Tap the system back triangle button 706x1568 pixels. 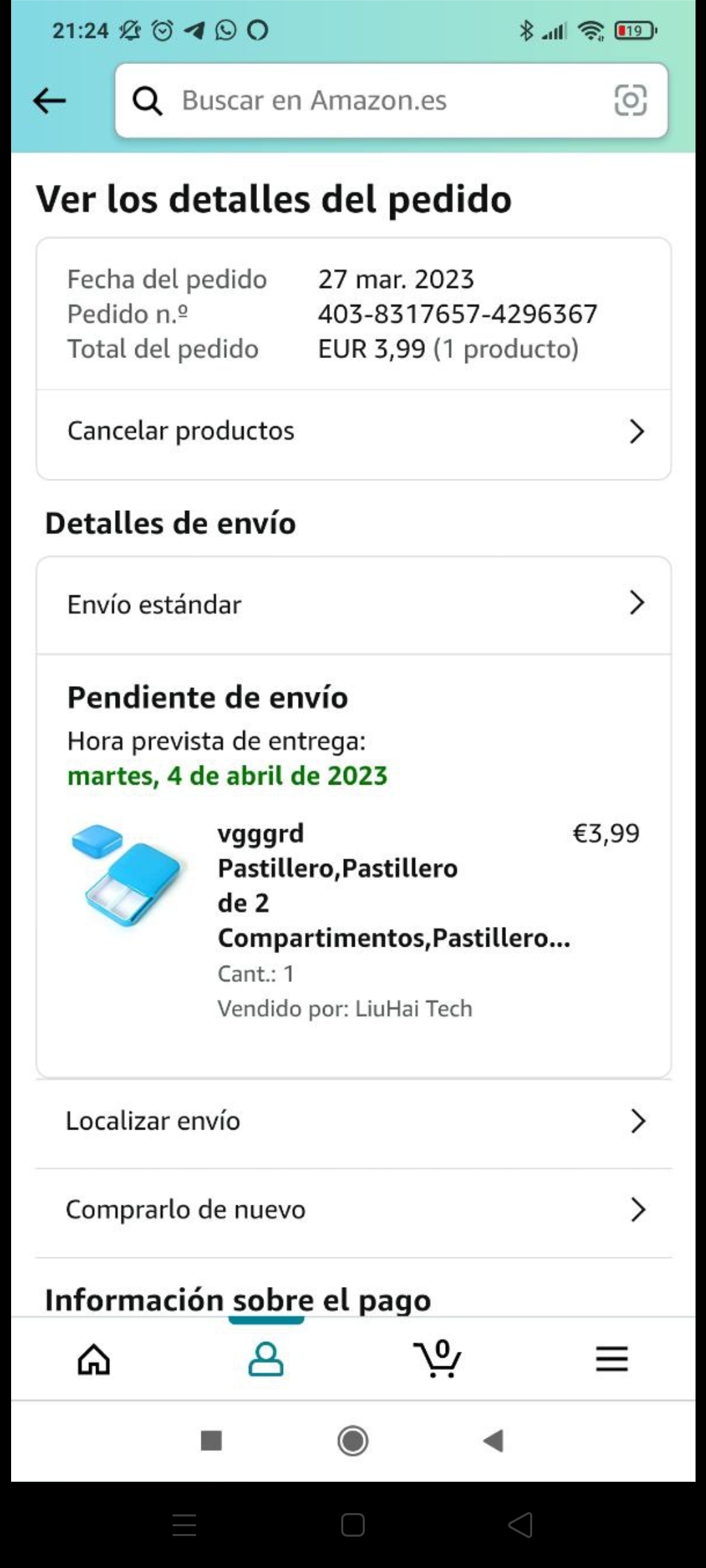(x=494, y=1441)
